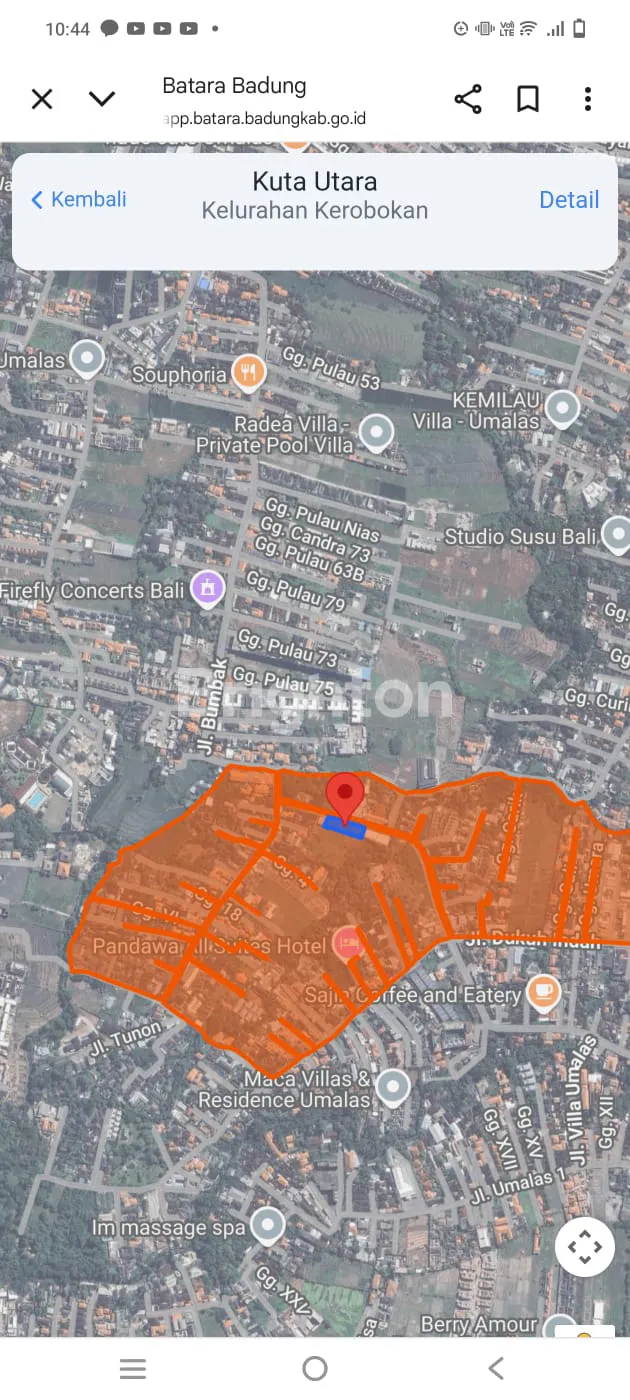Viewport: 630px width, 1400px height.
Task: Select the Souphoria restaurant marker
Action: click(248, 373)
